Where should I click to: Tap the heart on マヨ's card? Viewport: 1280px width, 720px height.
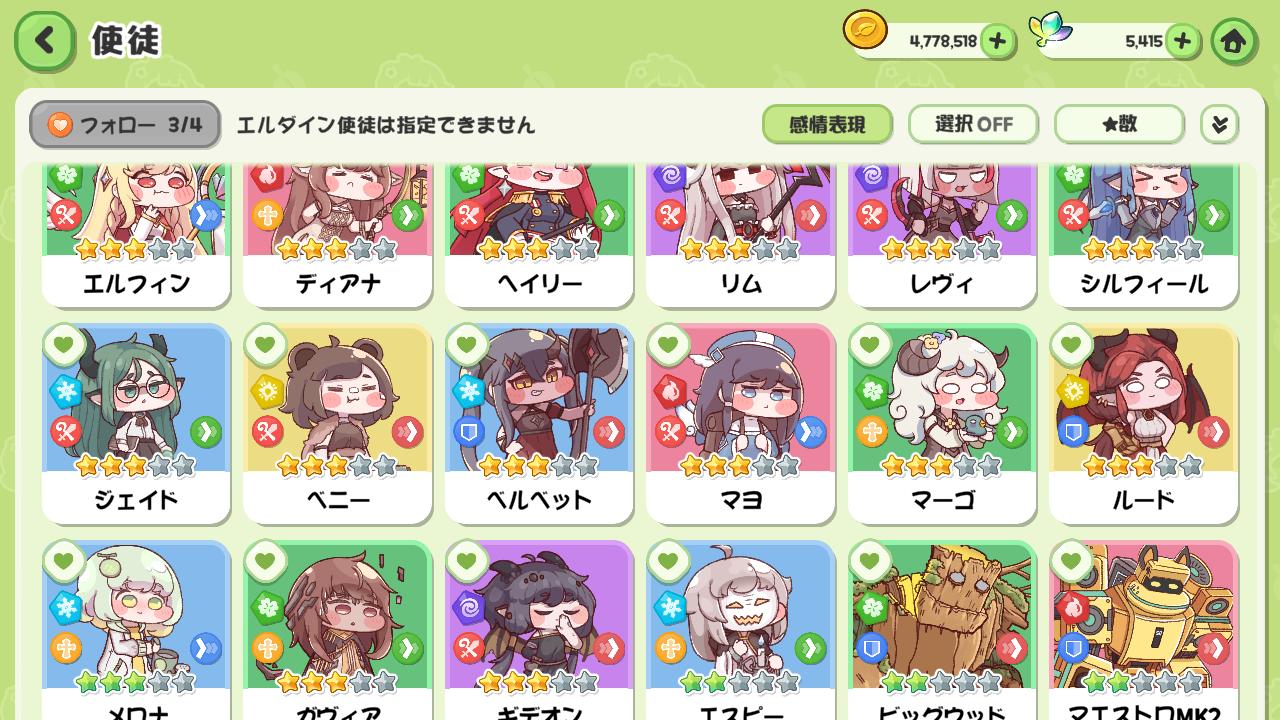point(668,346)
